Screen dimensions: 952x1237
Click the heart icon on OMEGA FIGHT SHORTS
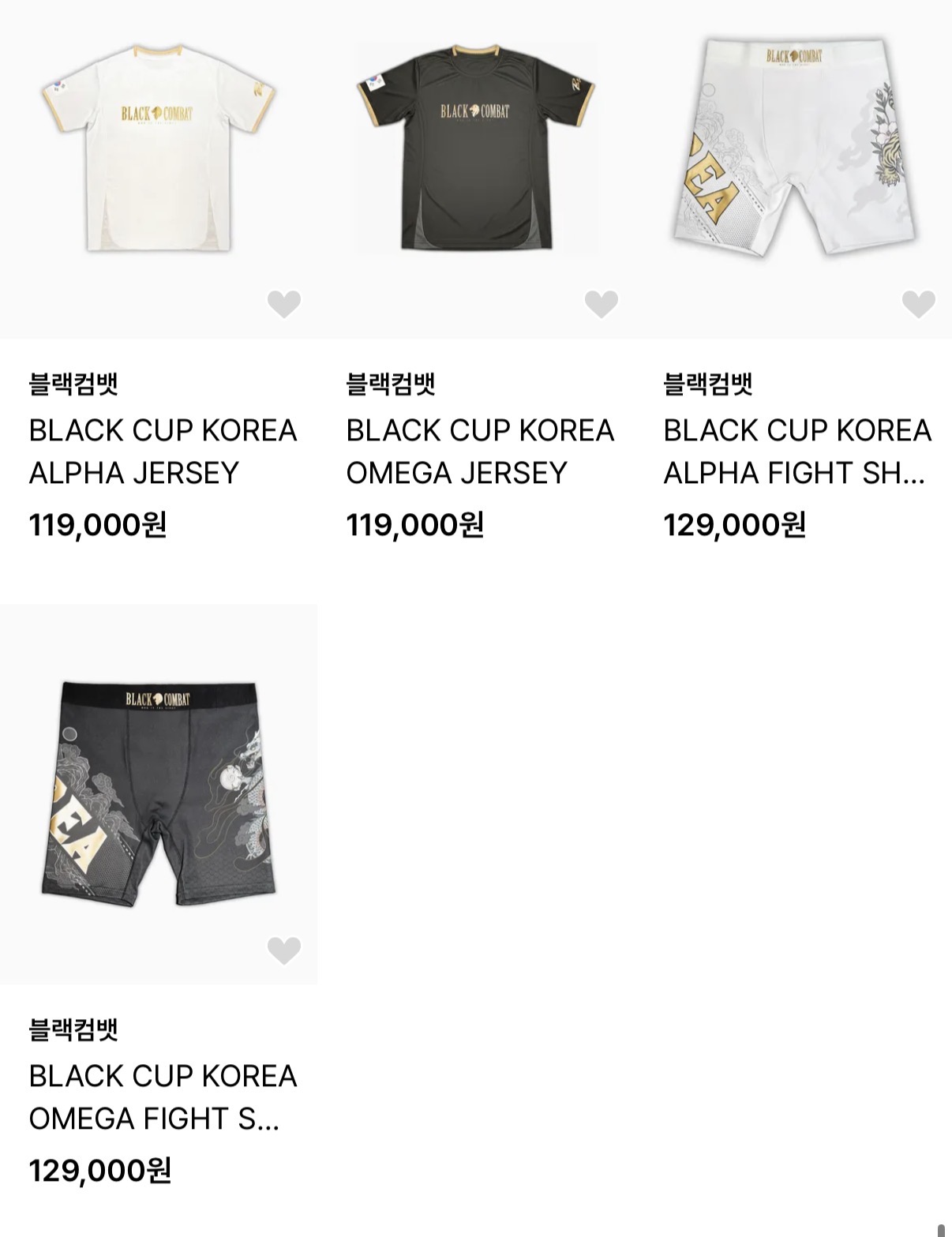coord(284,949)
